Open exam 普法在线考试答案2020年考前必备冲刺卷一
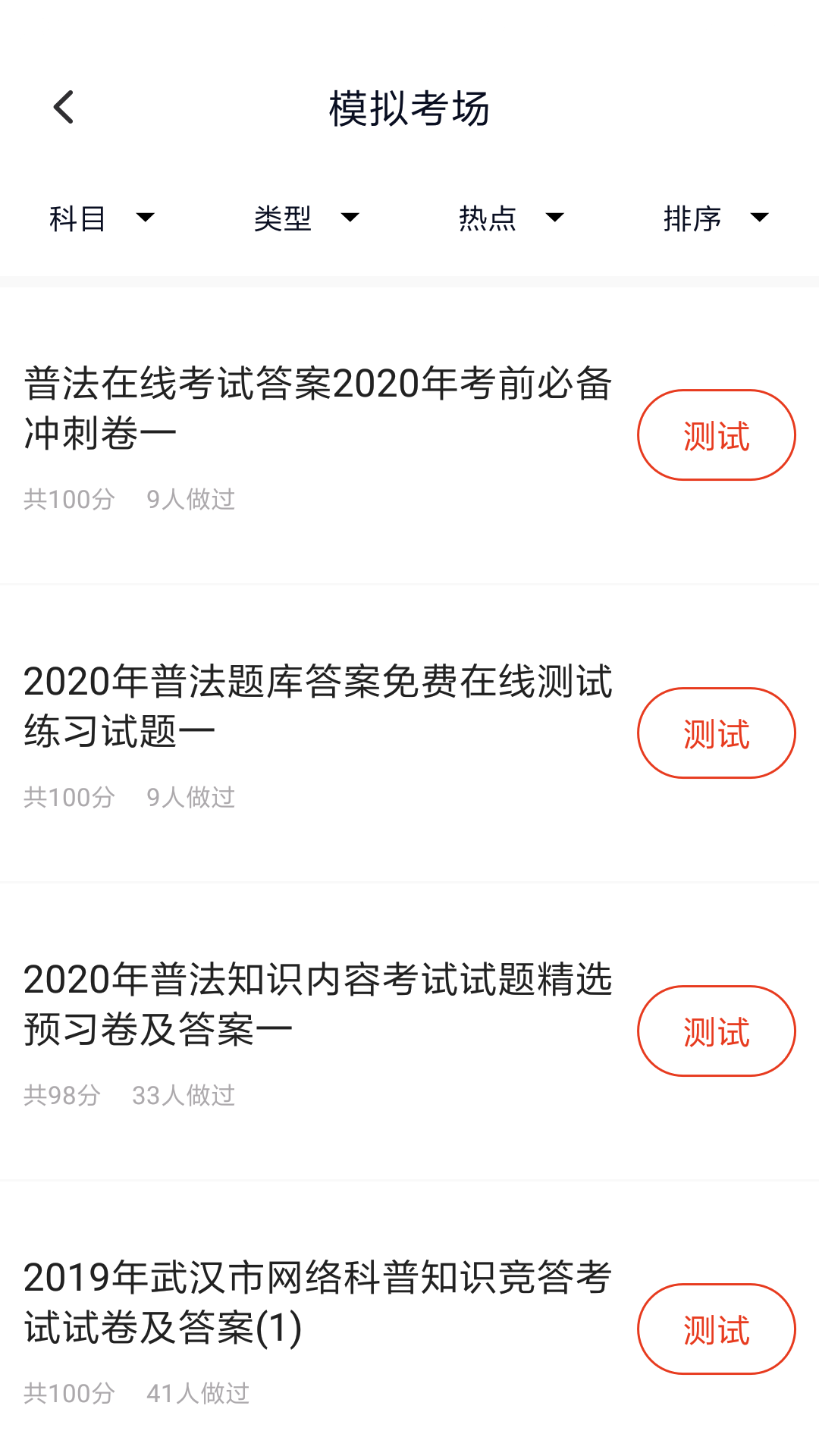This screenshot has height=1456, width=819. coord(318,408)
